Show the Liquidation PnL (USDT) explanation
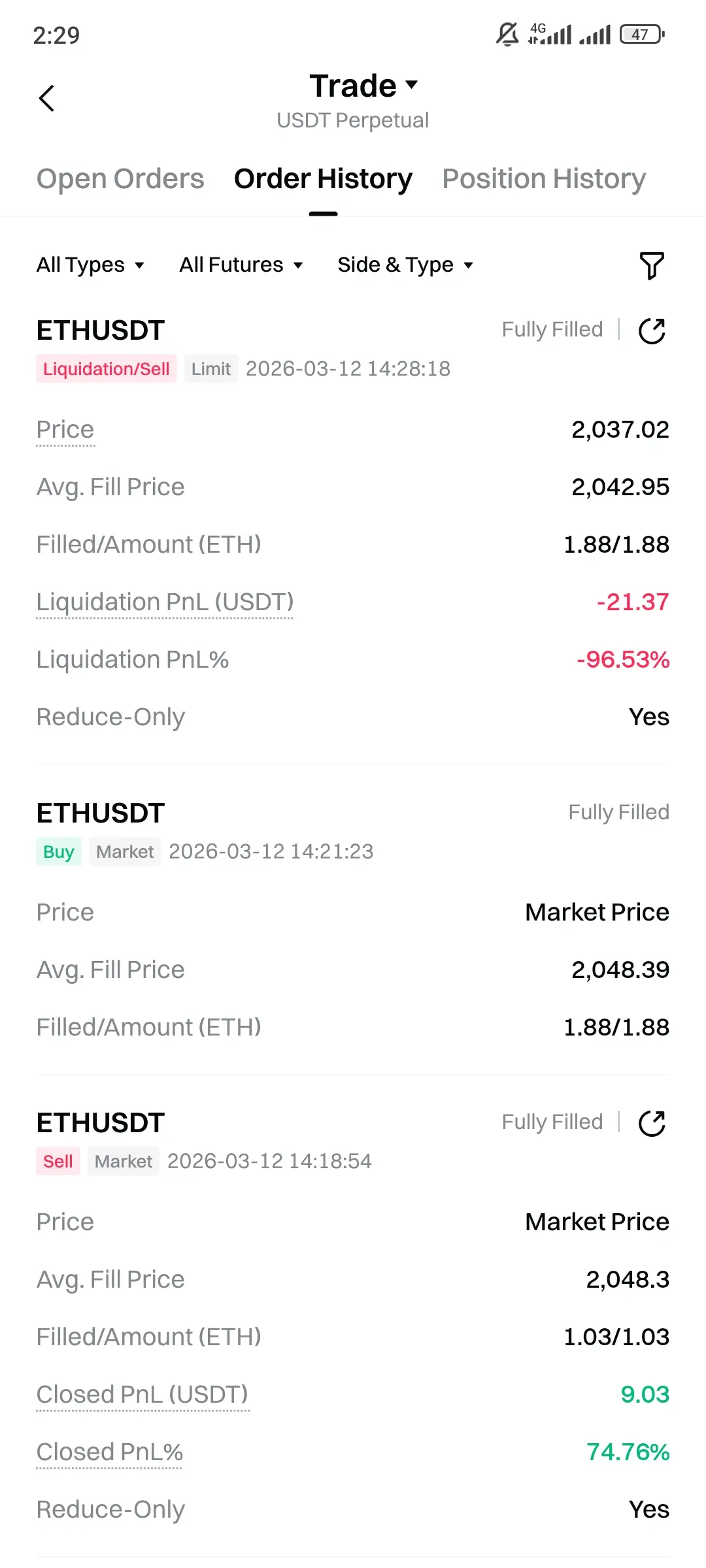The width and height of the screenshot is (706, 1568). (165, 602)
